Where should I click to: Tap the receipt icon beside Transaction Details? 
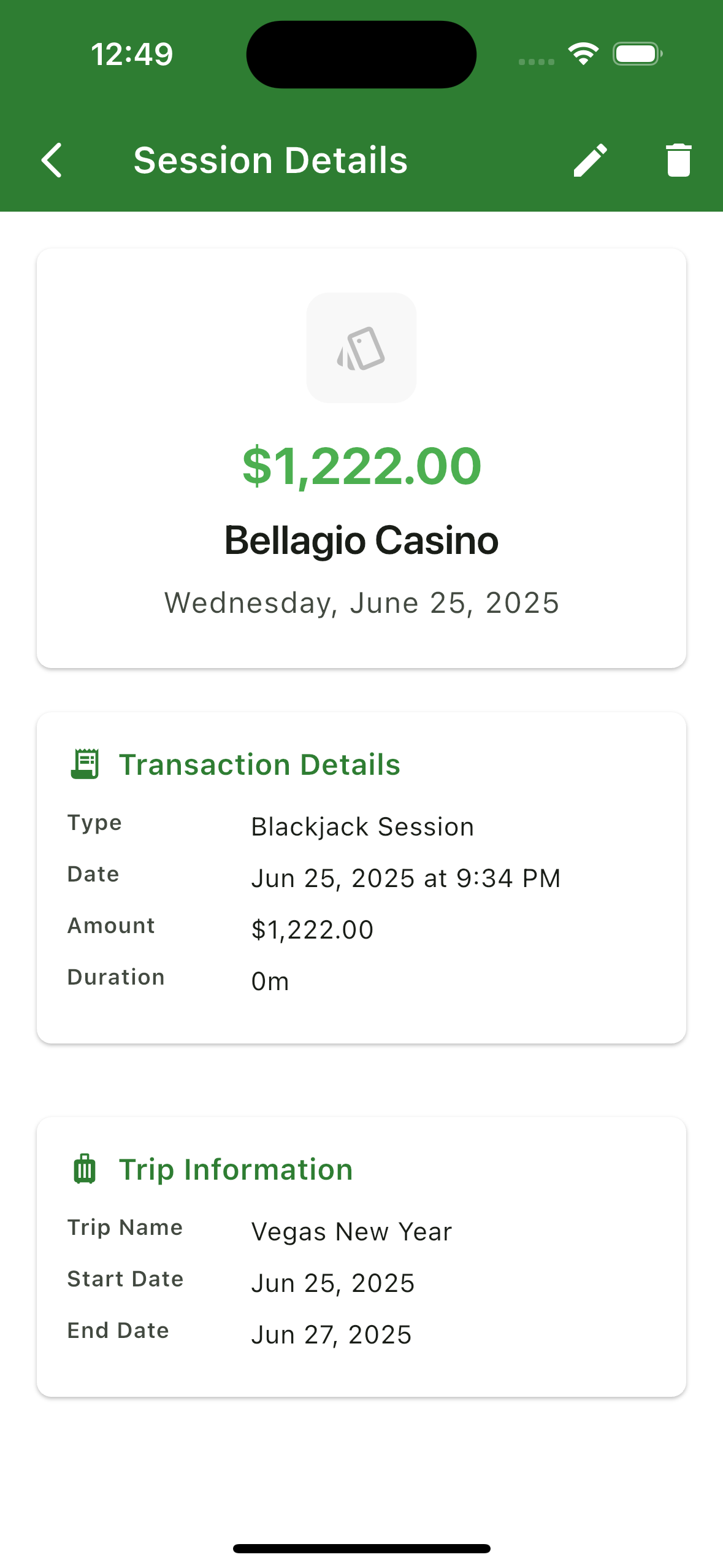tap(85, 764)
